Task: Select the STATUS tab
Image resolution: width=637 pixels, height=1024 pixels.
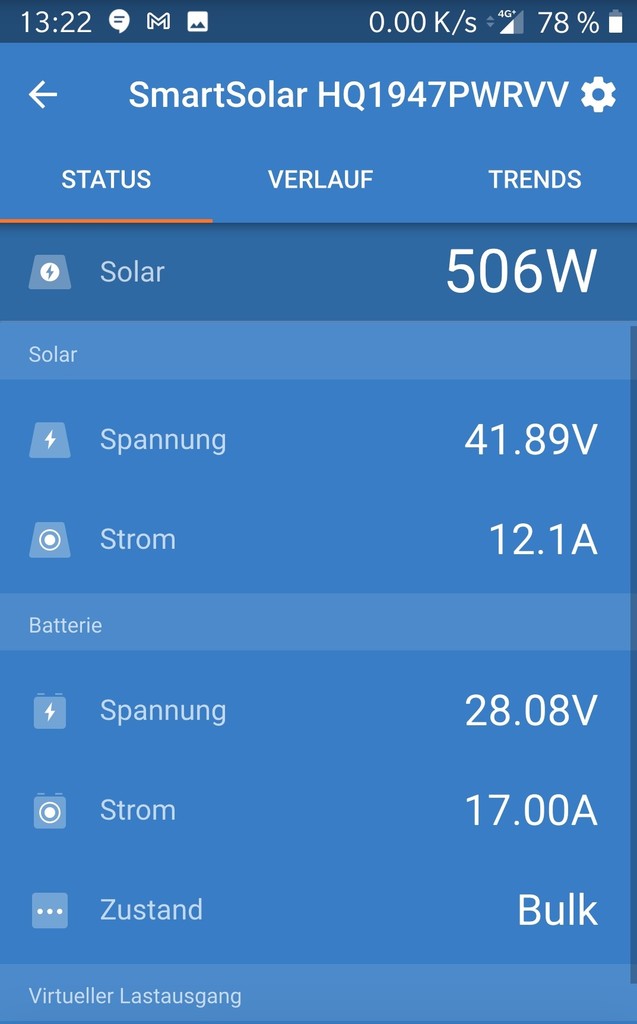Action: tap(106, 179)
